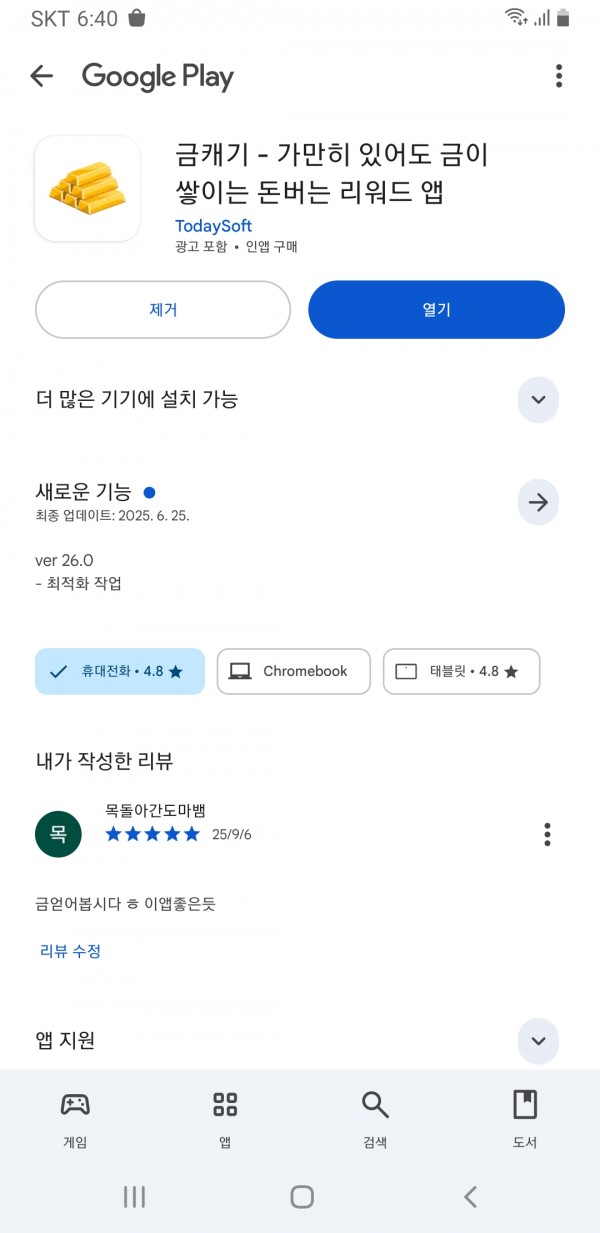Screen dimensions: 600x1233
Task: Open the overflow menu in the app bar
Action: (x=559, y=76)
